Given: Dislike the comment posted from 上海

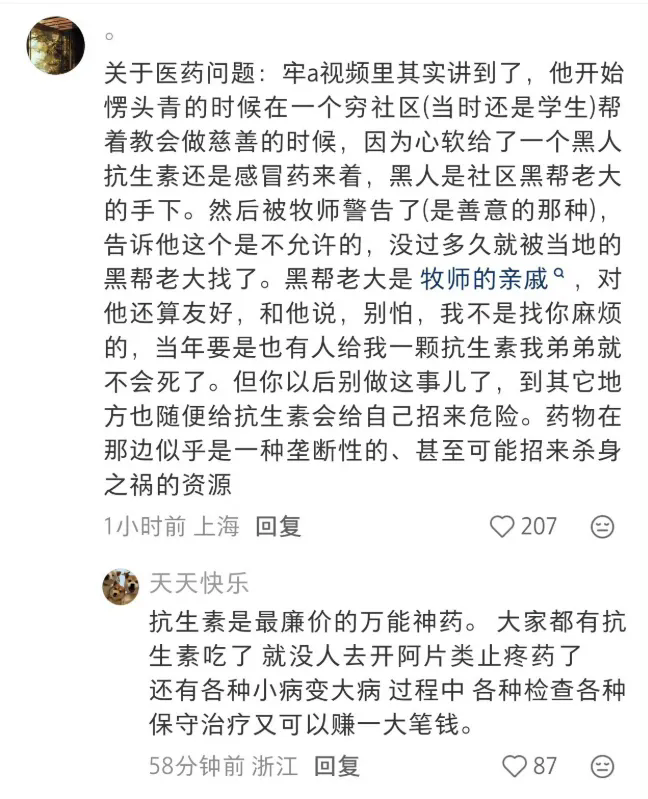Looking at the screenshot, I should [602, 527].
